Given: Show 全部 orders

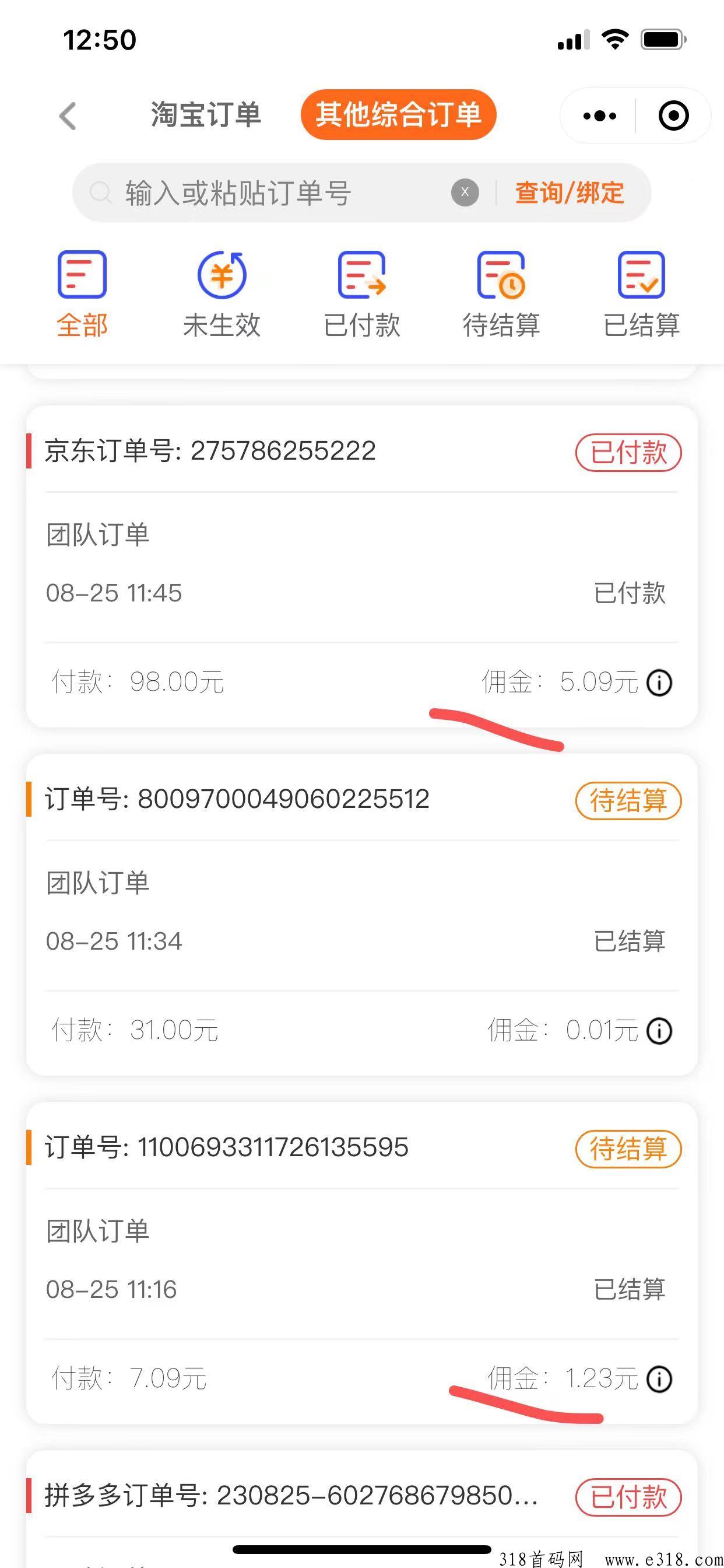Looking at the screenshot, I should coord(82,295).
